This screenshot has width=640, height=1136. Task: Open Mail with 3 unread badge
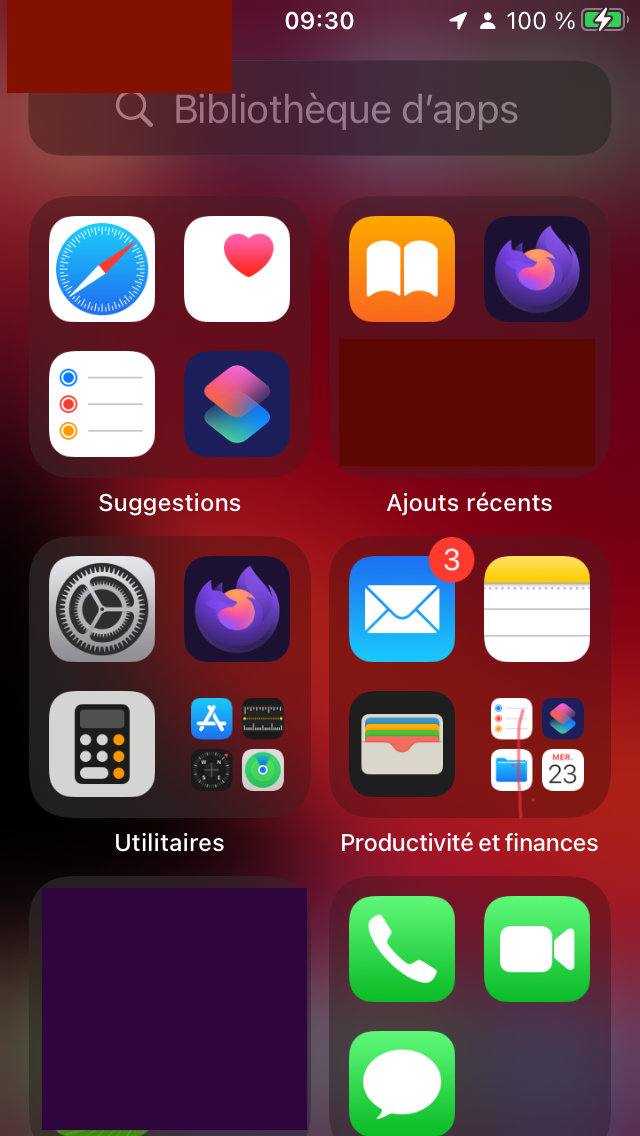click(x=402, y=609)
